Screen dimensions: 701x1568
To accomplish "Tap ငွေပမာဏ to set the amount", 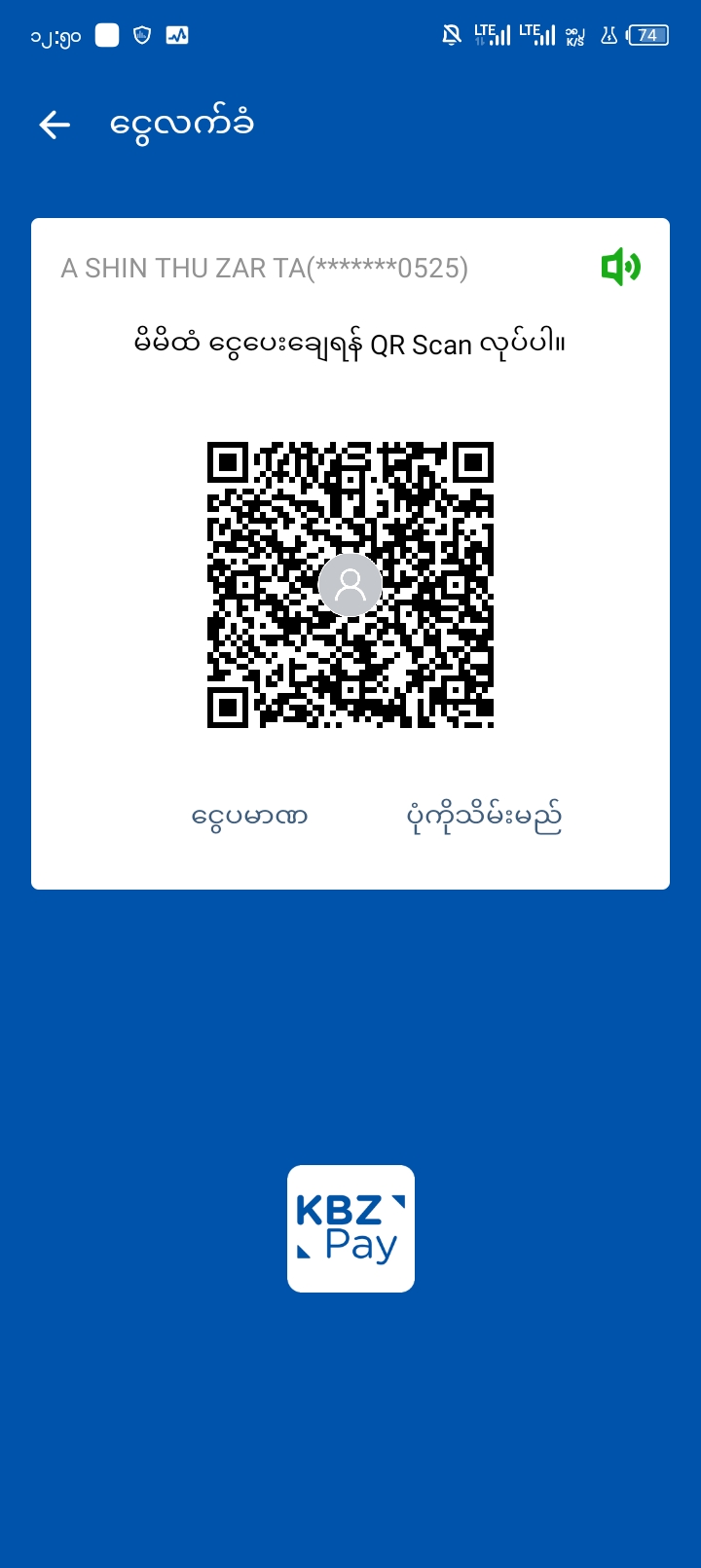I will point(249,817).
